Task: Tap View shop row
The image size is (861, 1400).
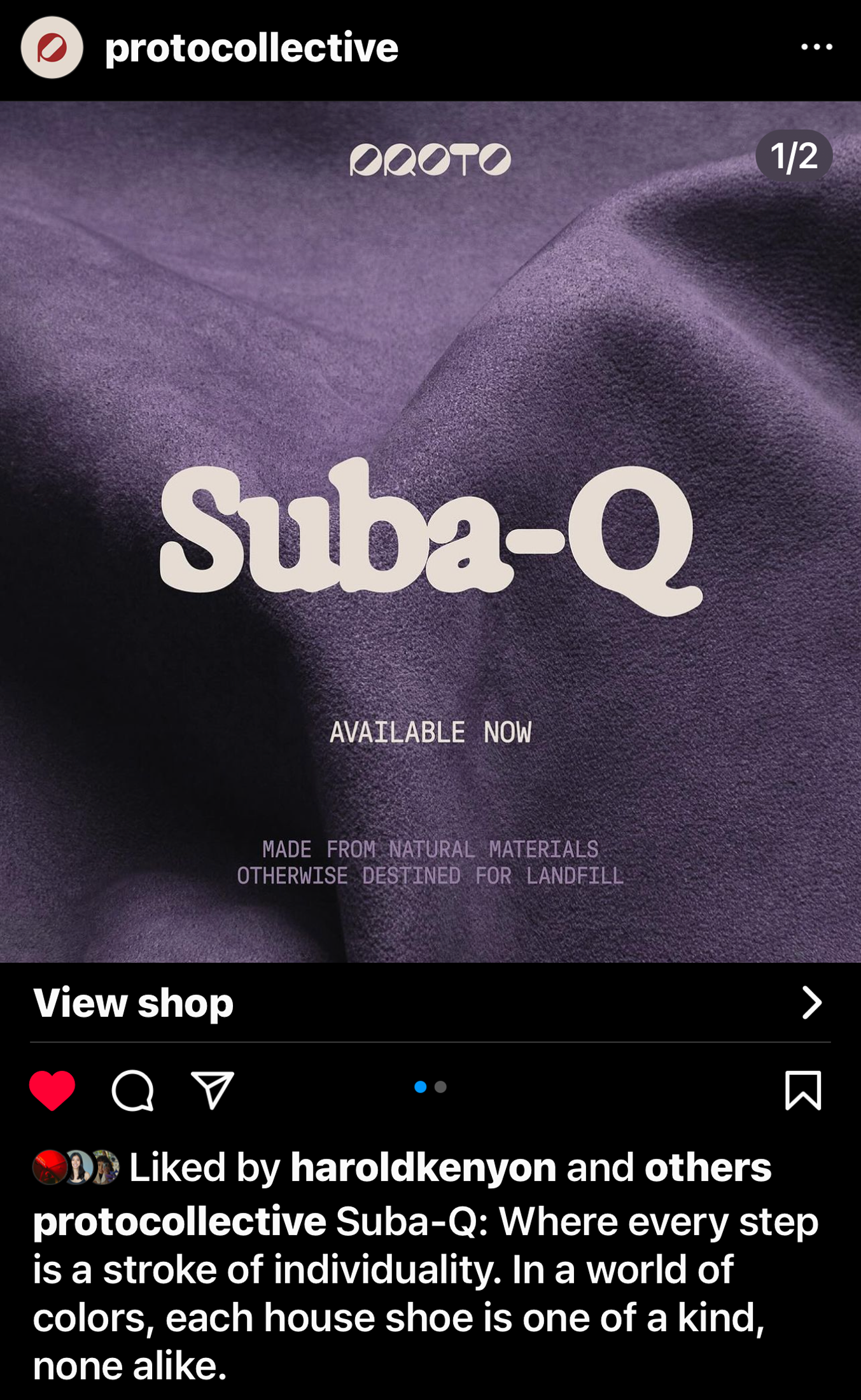Action: coord(430,1004)
